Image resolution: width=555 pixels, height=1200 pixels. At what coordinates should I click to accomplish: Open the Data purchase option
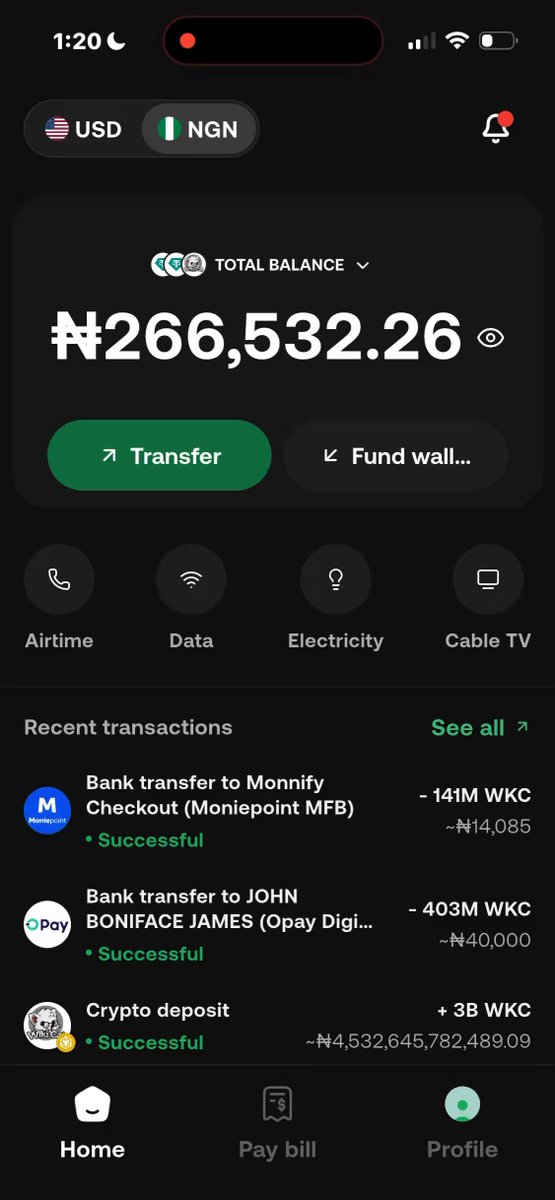(x=191, y=598)
